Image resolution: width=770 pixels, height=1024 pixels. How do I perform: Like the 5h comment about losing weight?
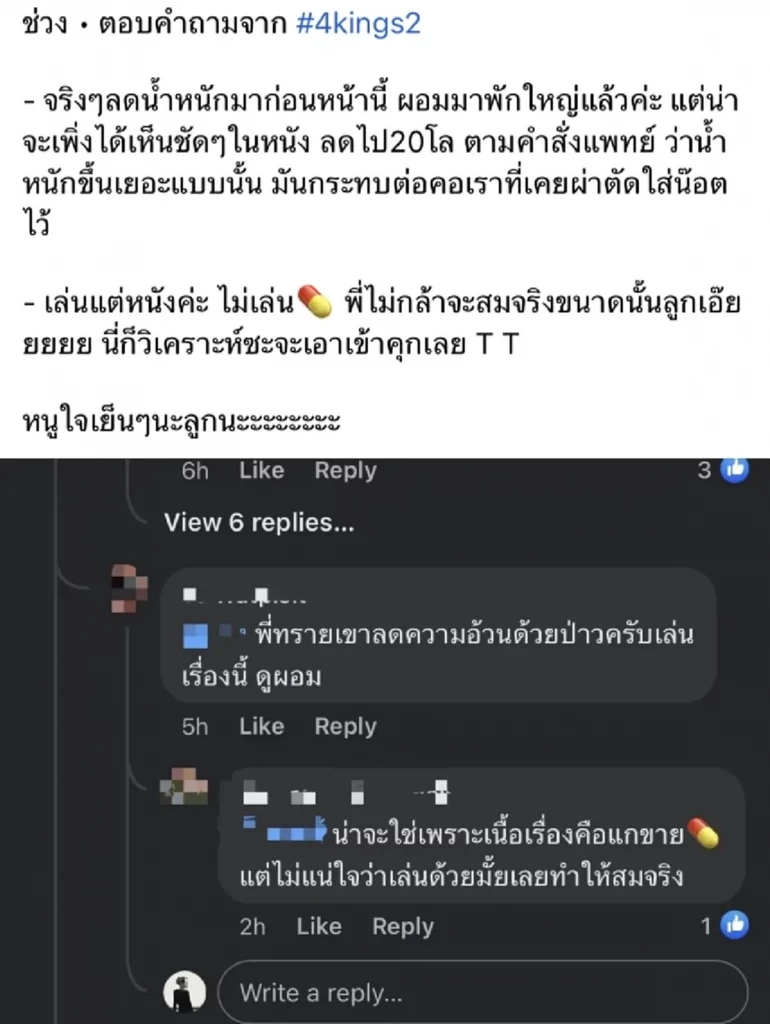click(261, 726)
